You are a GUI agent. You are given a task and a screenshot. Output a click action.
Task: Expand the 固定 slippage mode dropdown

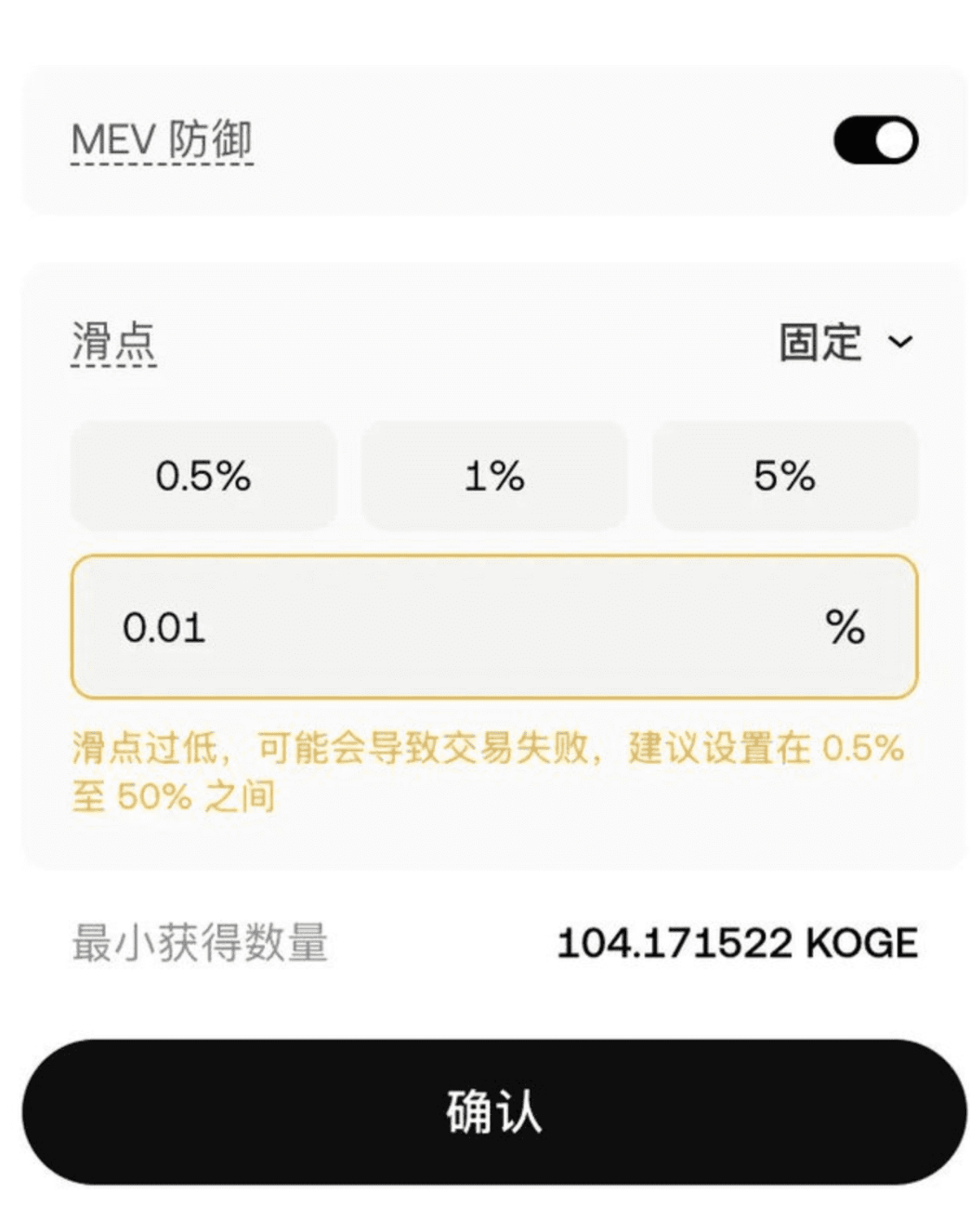(x=845, y=342)
